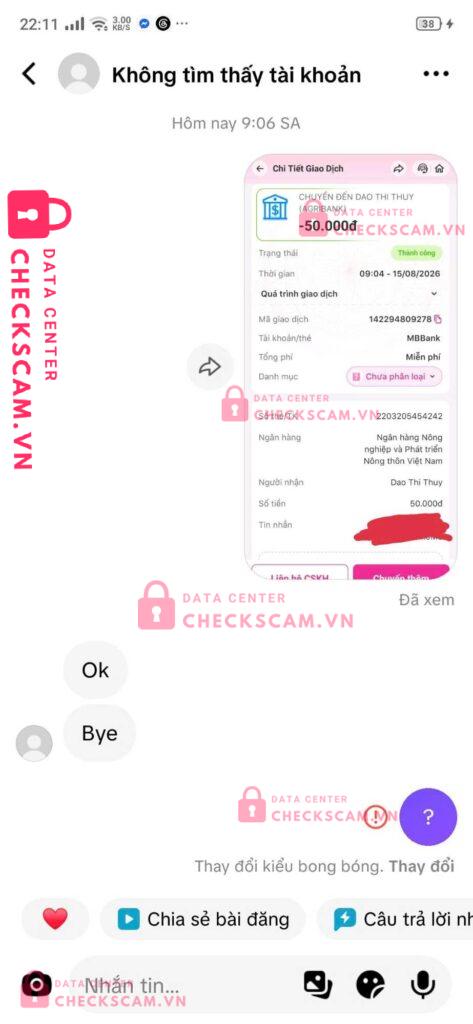Image resolution: width=473 pixels, height=1024 pixels.
Task: Open the three-dot overflow menu
Action: [x=436, y=74]
